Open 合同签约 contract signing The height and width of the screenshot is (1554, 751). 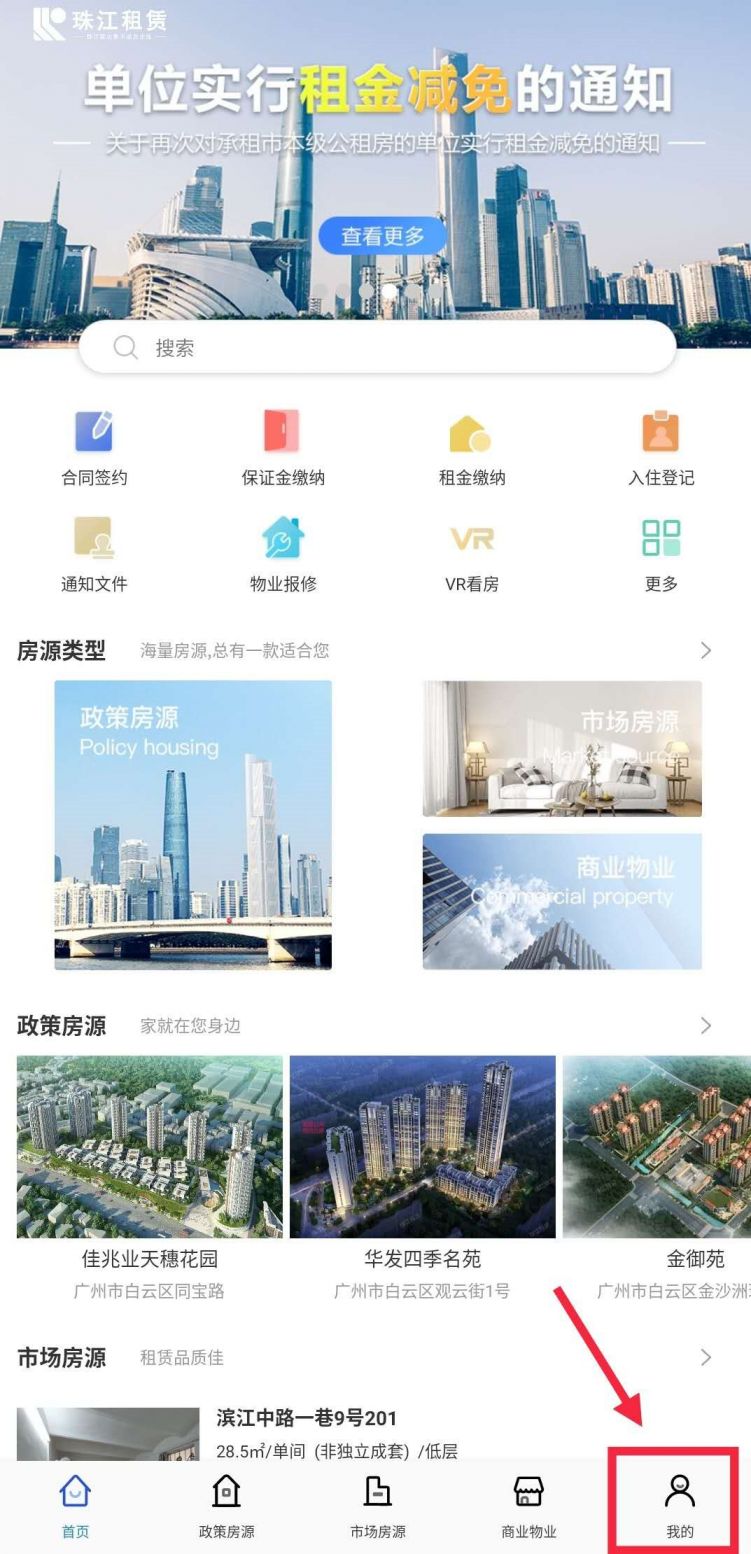(x=94, y=448)
